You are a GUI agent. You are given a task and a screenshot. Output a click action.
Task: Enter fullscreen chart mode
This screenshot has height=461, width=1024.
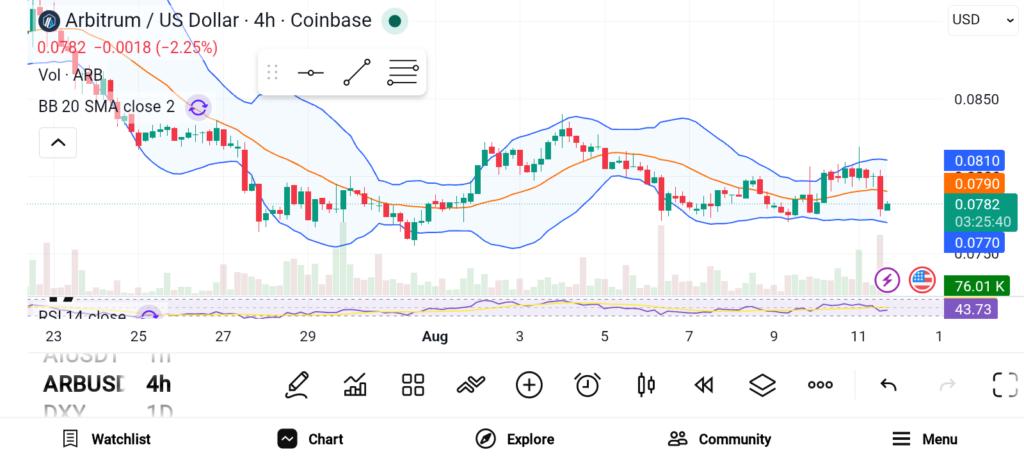tap(1005, 385)
